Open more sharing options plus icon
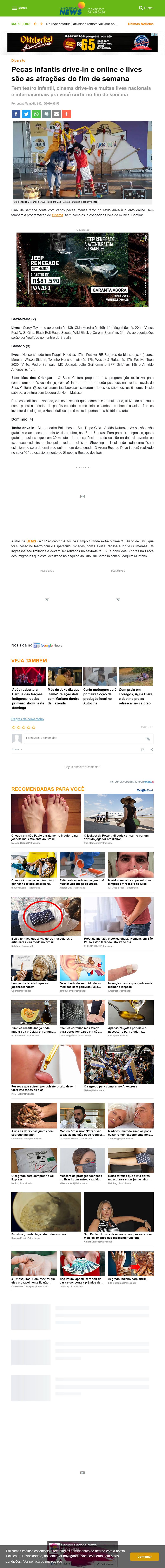 pyautogui.click(x=66, y=114)
